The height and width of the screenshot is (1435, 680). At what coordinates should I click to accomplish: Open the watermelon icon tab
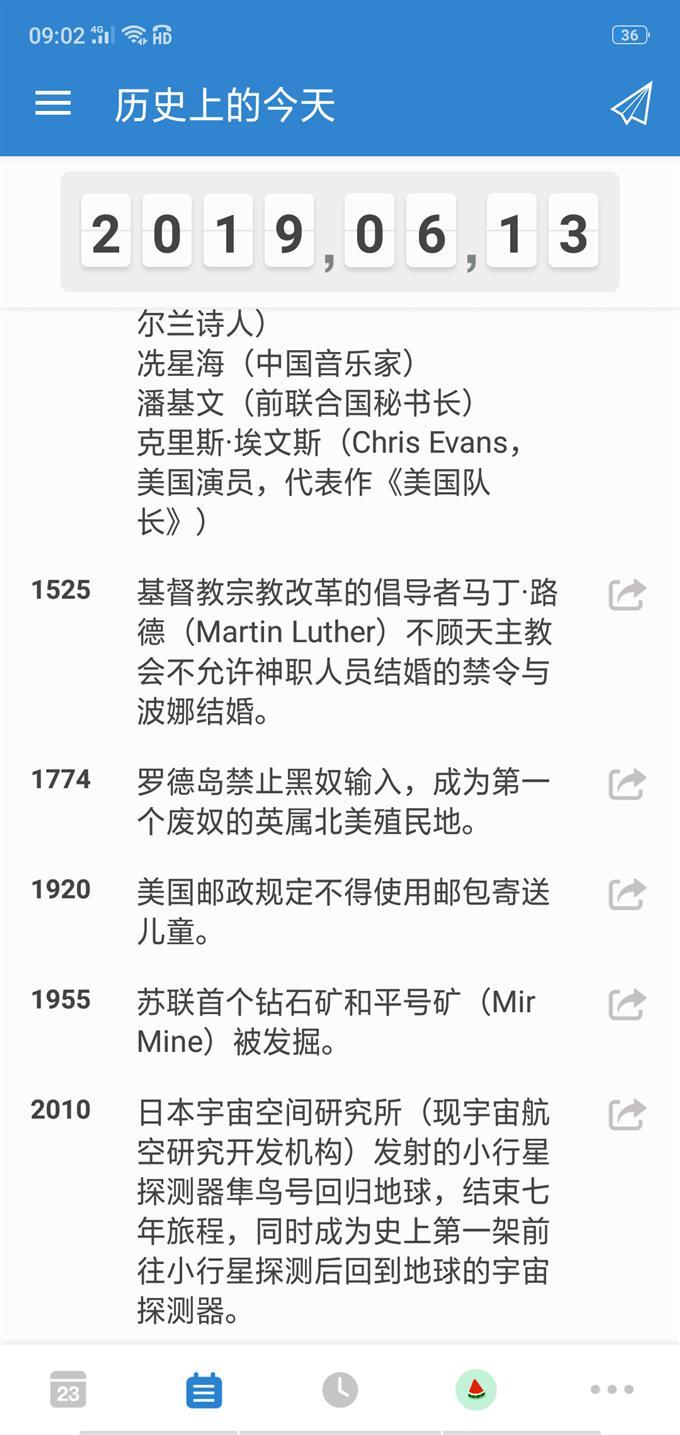[x=476, y=1390]
